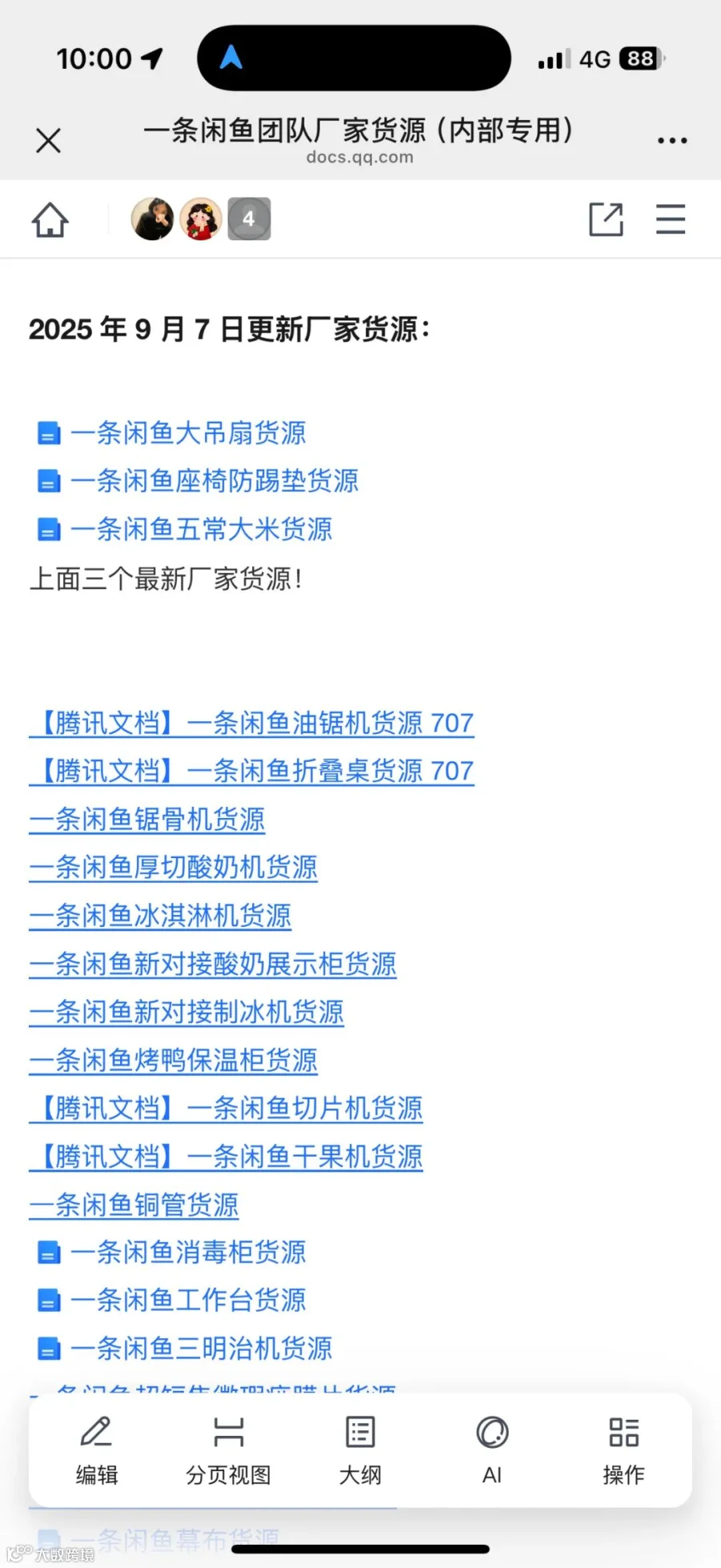Open the 大纲 outline
The height and width of the screenshot is (1568, 721).
360,1450
